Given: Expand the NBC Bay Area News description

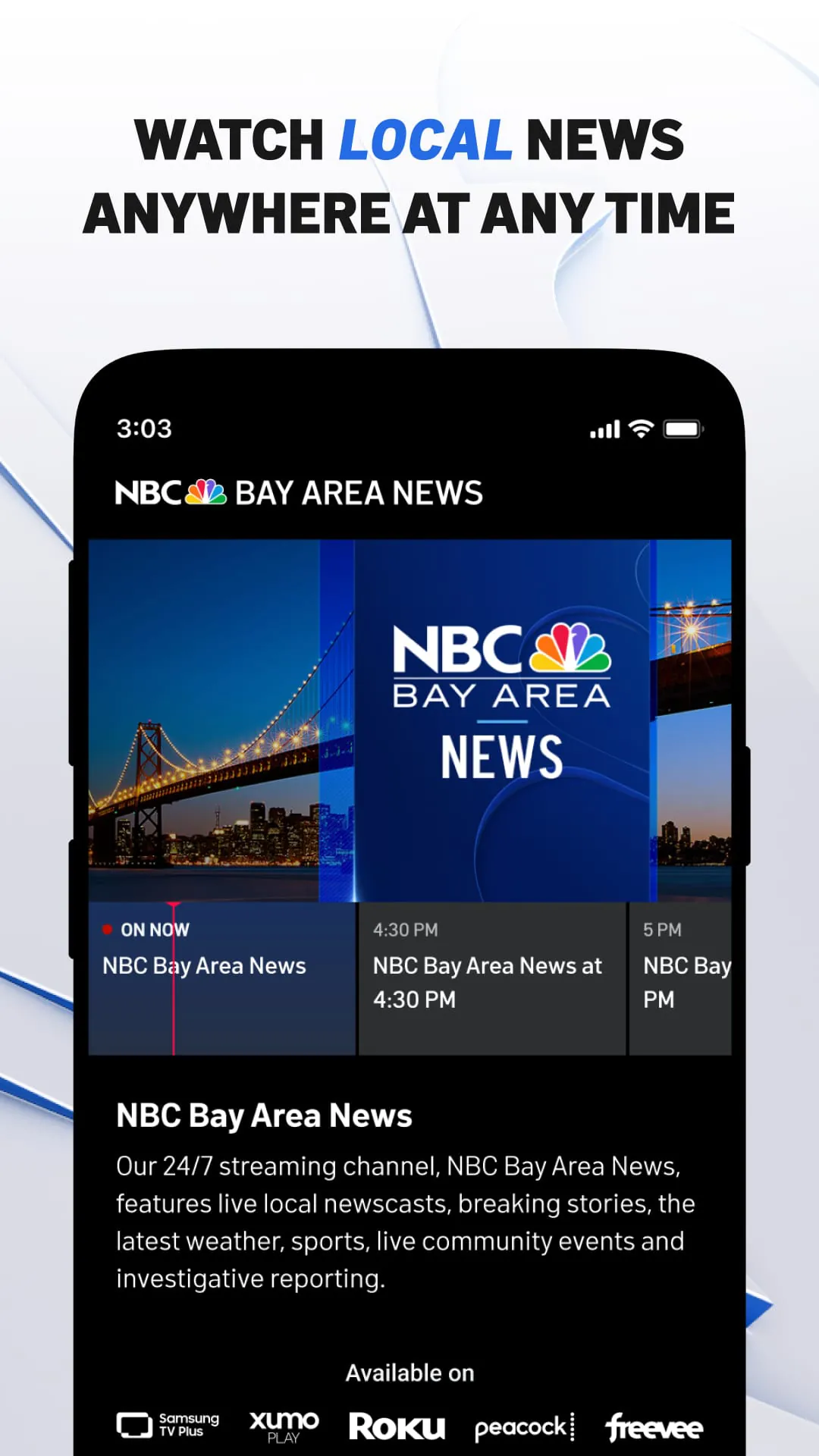Looking at the screenshot, I should coord(409,1222).
